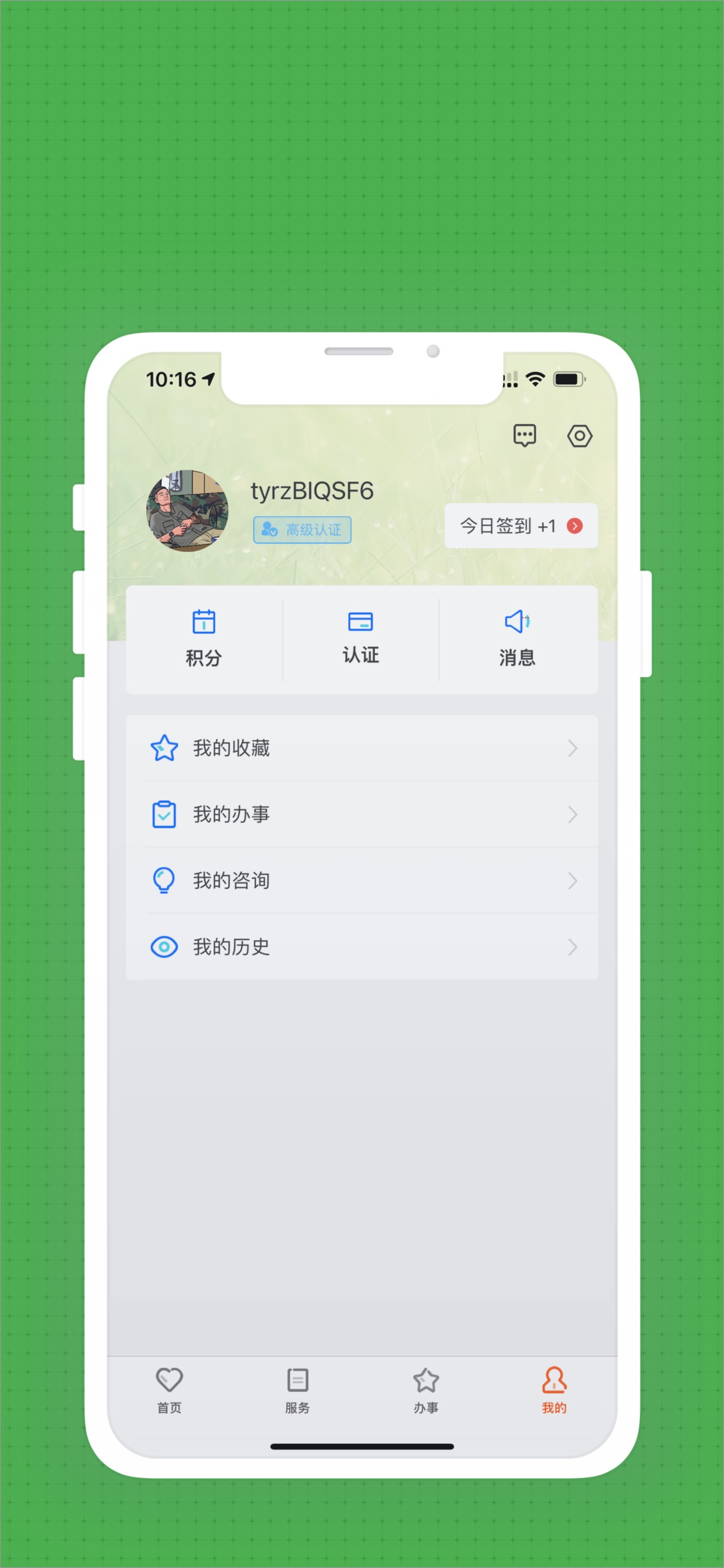724x1568 pixels.
Task: Open 我的收藏 favorites row
Action: (362, 748)
